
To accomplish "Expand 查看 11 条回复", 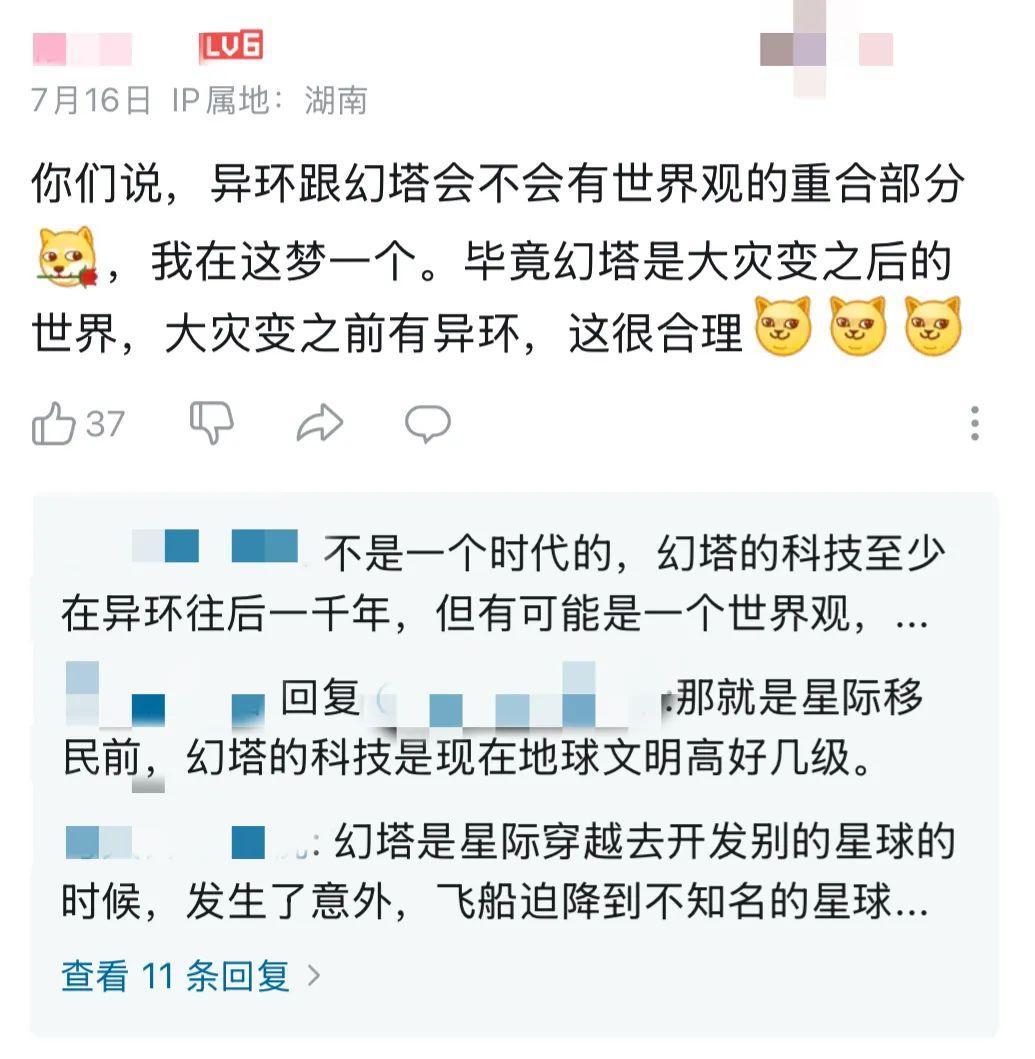I will pos(191,976).
